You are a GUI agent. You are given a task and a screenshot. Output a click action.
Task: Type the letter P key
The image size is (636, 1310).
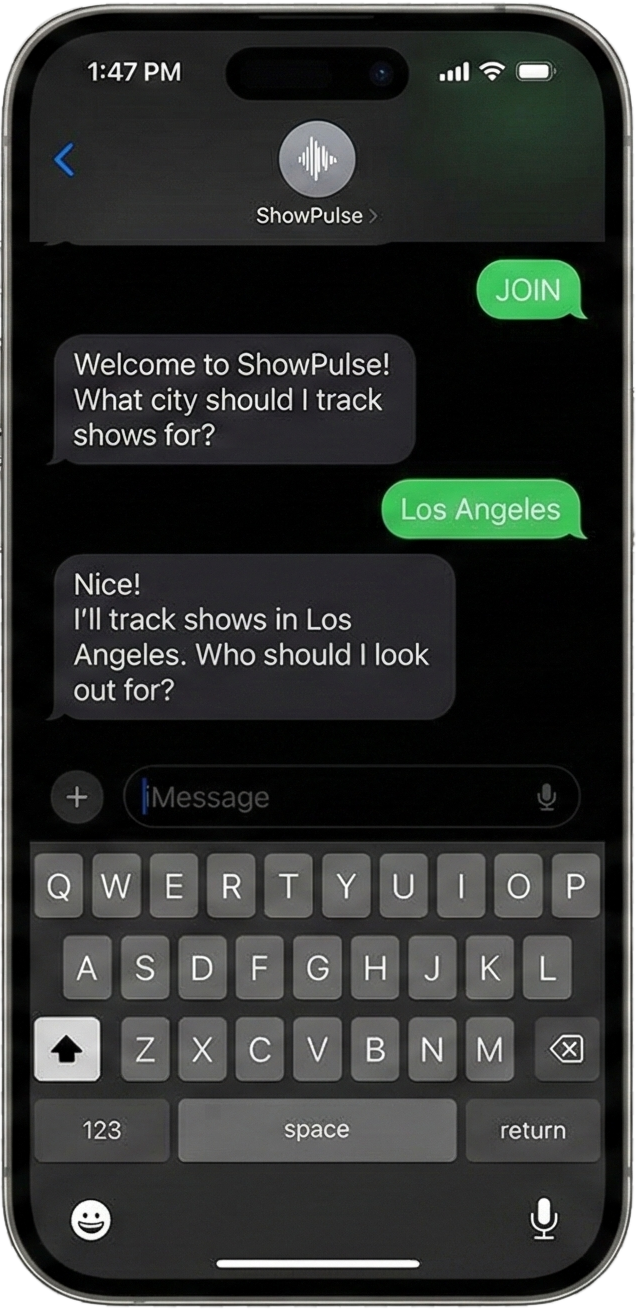click(575, 887)
